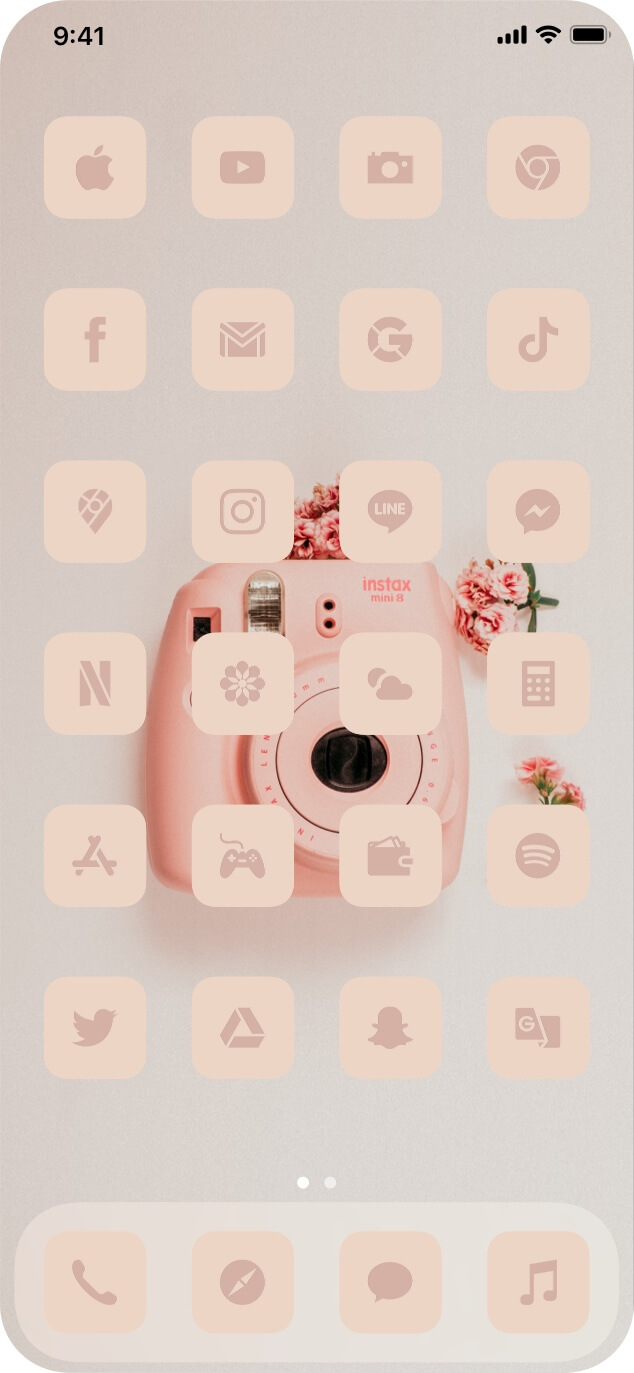Open the Snapchat app

click(x=390, y=1027)
